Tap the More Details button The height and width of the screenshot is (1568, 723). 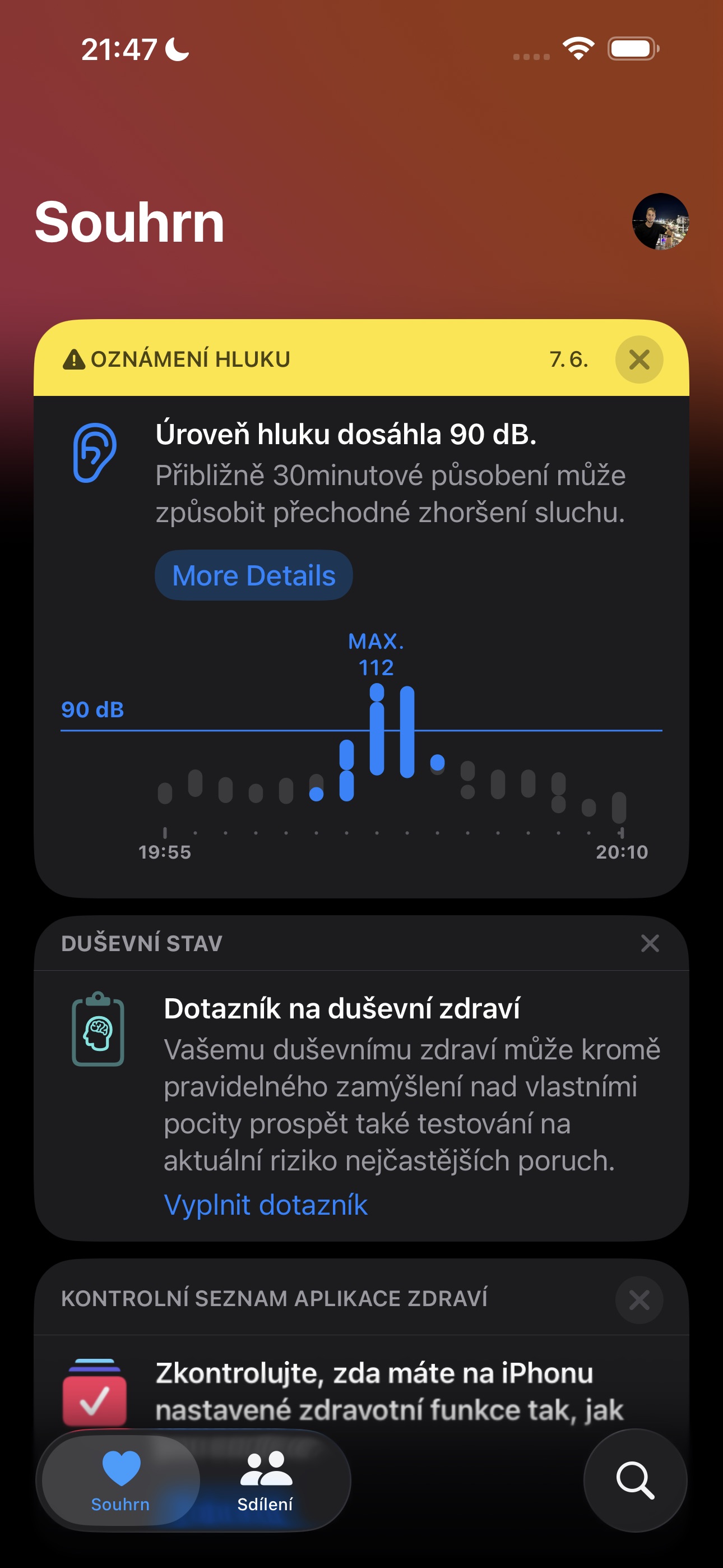(254, 575)
